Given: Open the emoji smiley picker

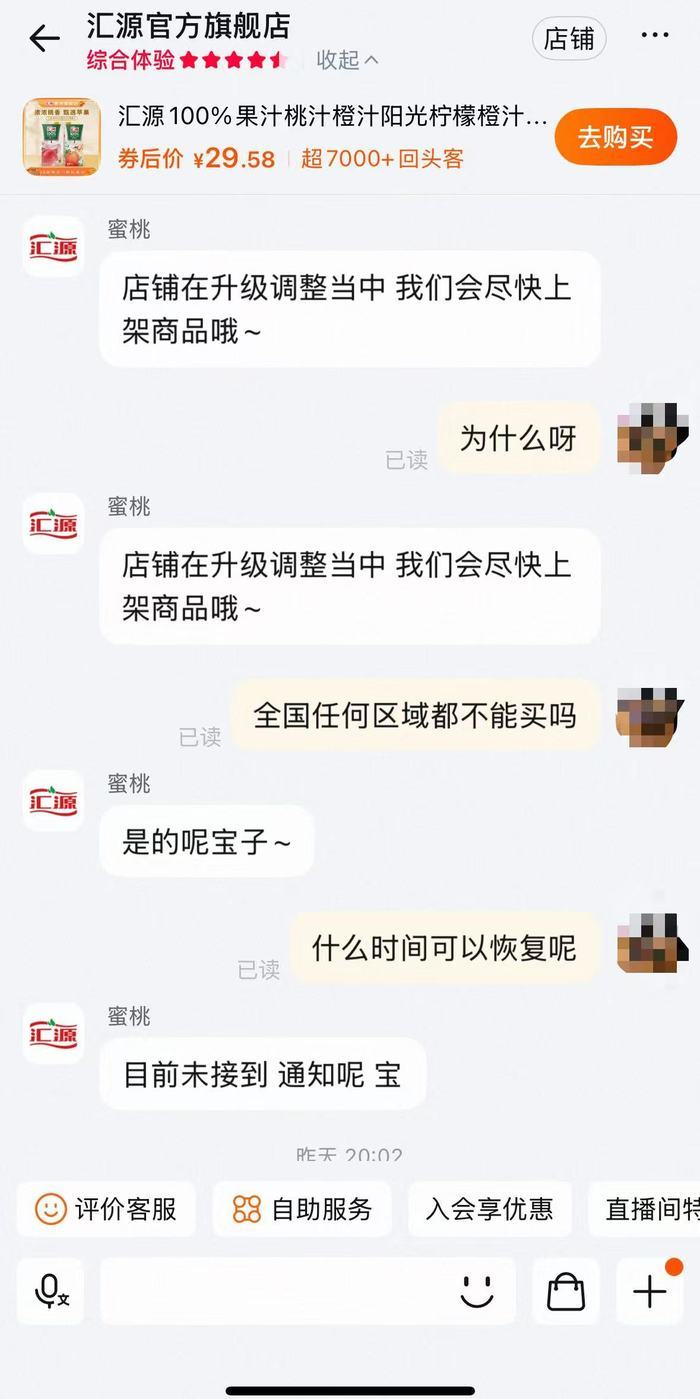Looking at the screenshot, I should click(x=477, y=1291).
